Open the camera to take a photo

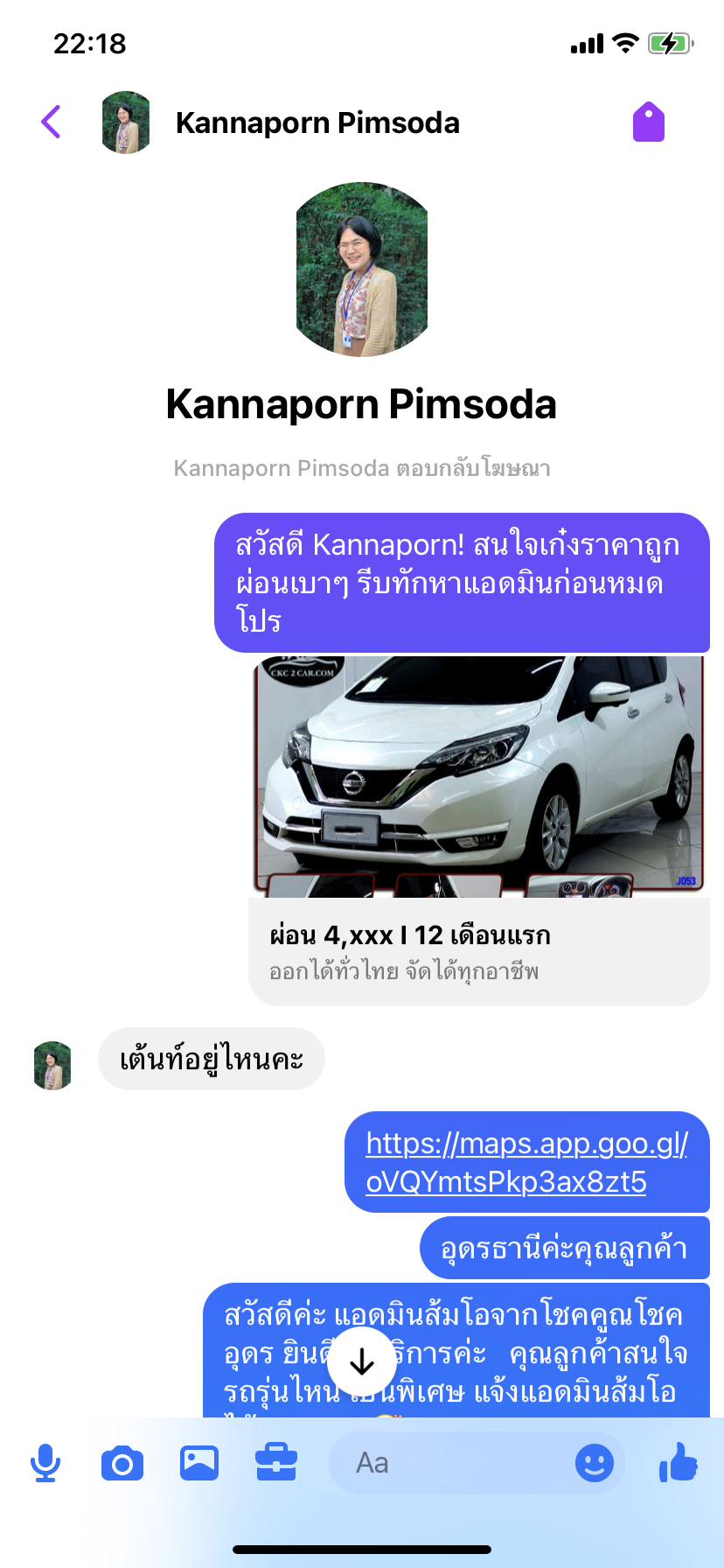point(122,1463)
